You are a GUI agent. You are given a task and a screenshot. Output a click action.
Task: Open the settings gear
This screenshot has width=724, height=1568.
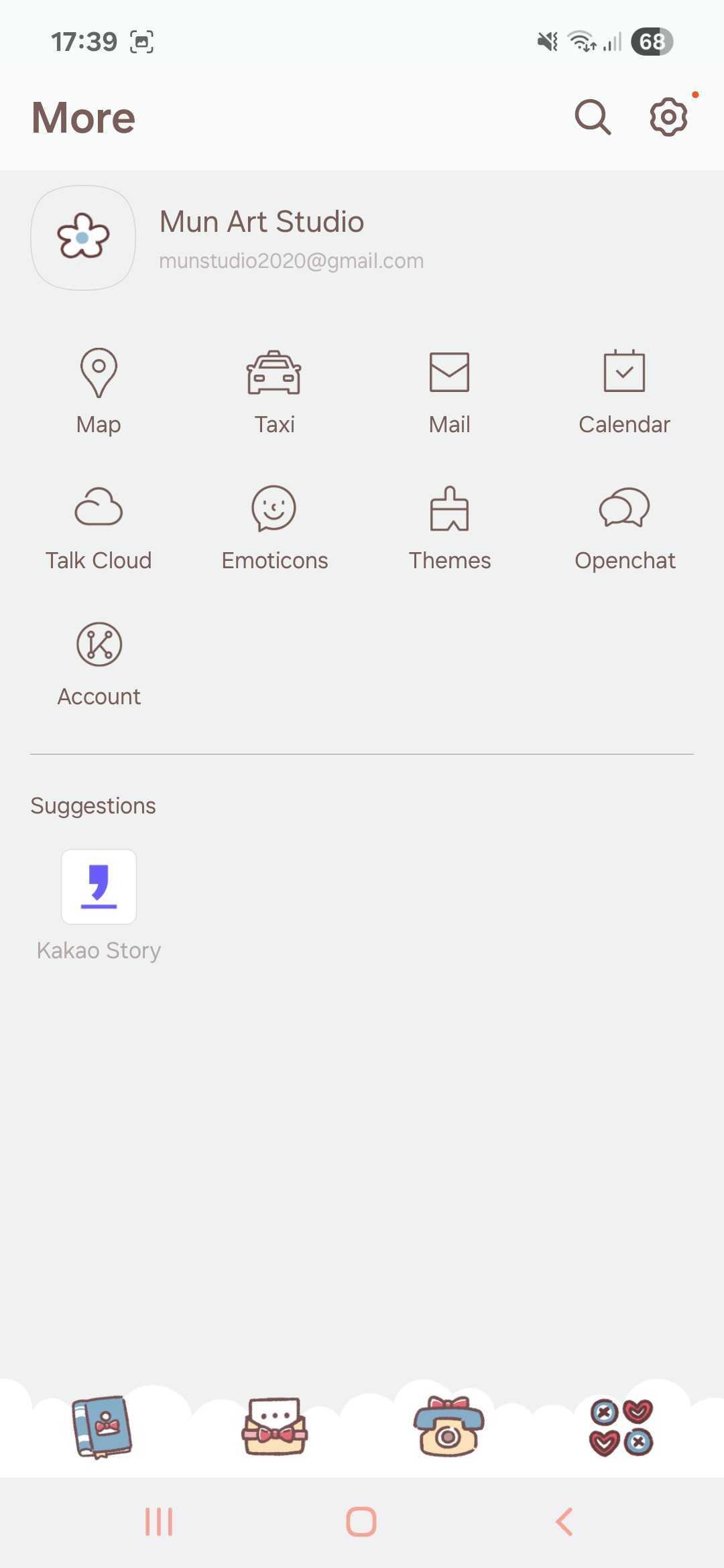(x=668, y=118)
